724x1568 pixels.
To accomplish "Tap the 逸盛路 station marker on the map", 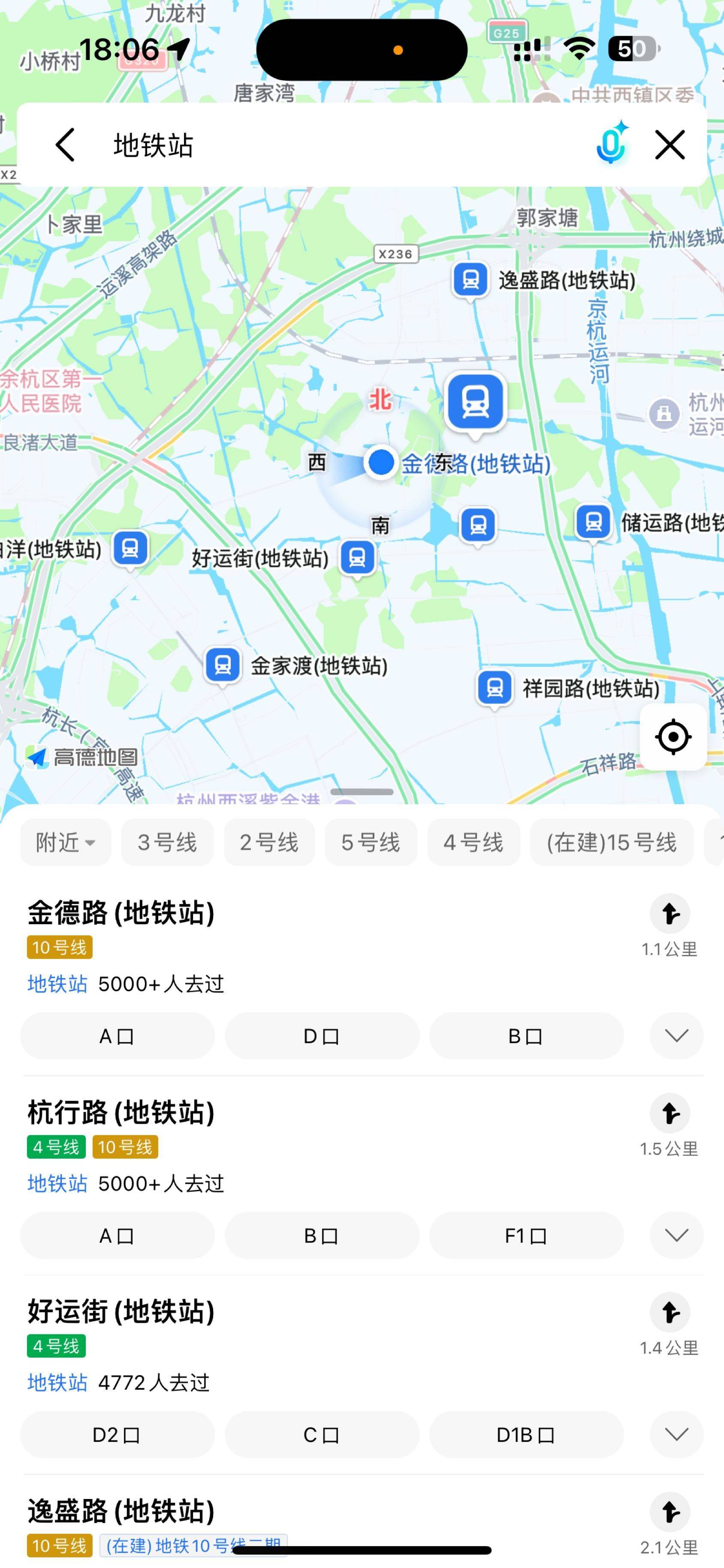I will (471, 280).
